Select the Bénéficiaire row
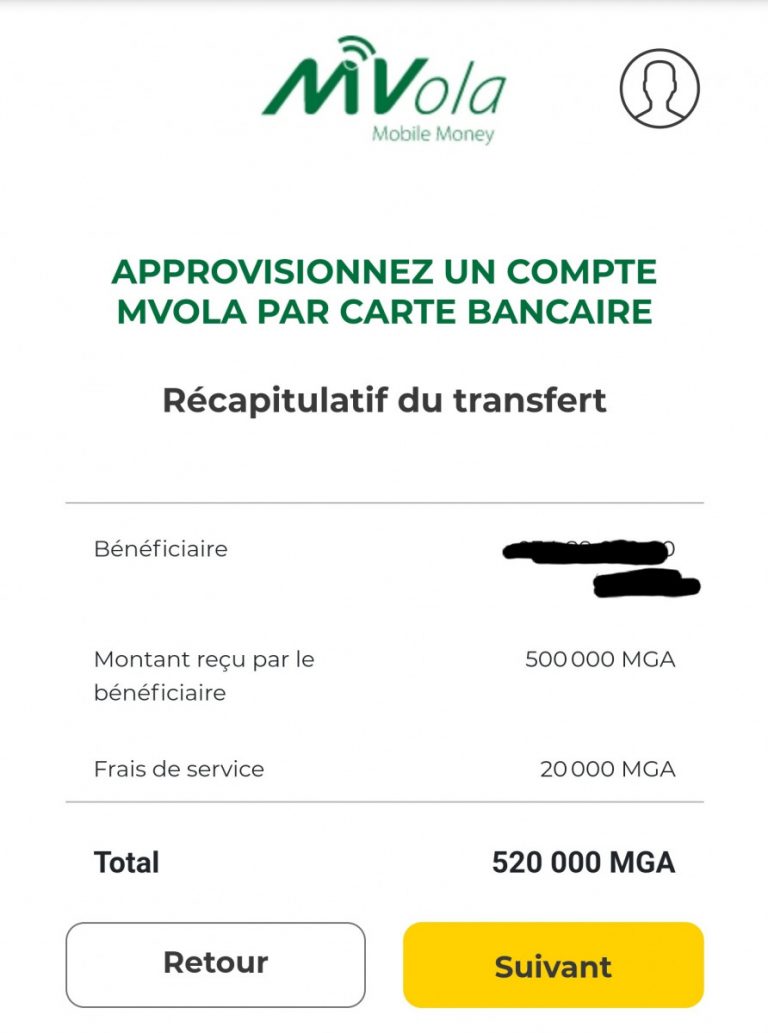 [x=161, y=549]
